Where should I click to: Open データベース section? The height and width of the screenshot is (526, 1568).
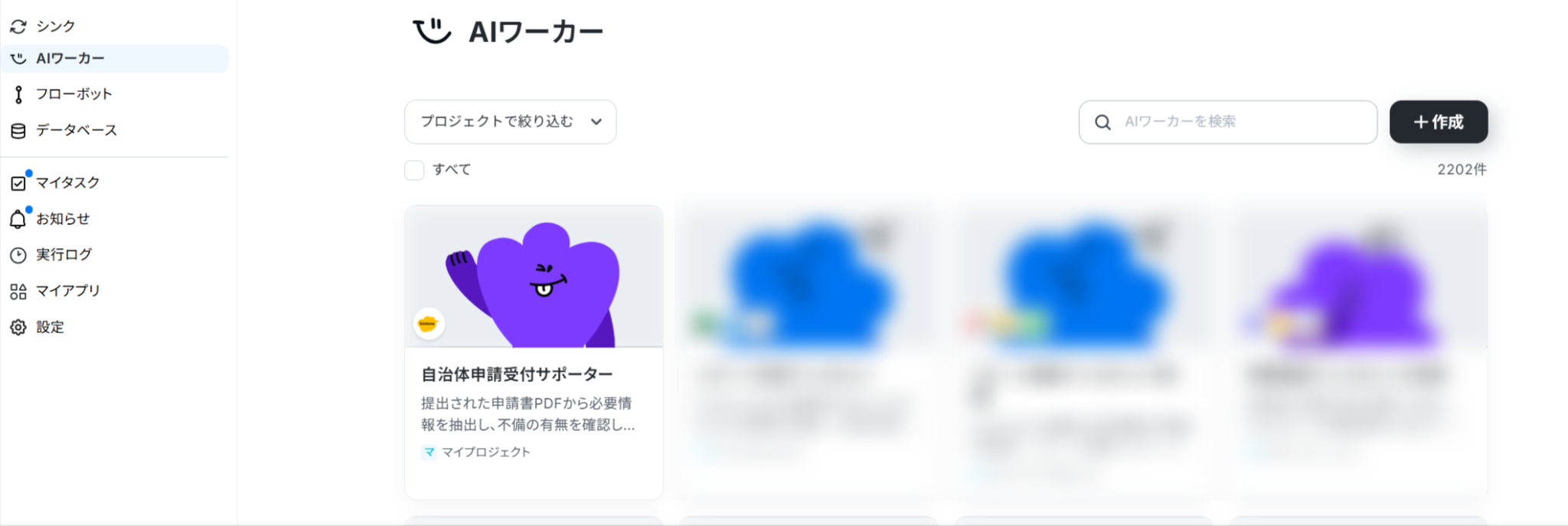point(115,130)
